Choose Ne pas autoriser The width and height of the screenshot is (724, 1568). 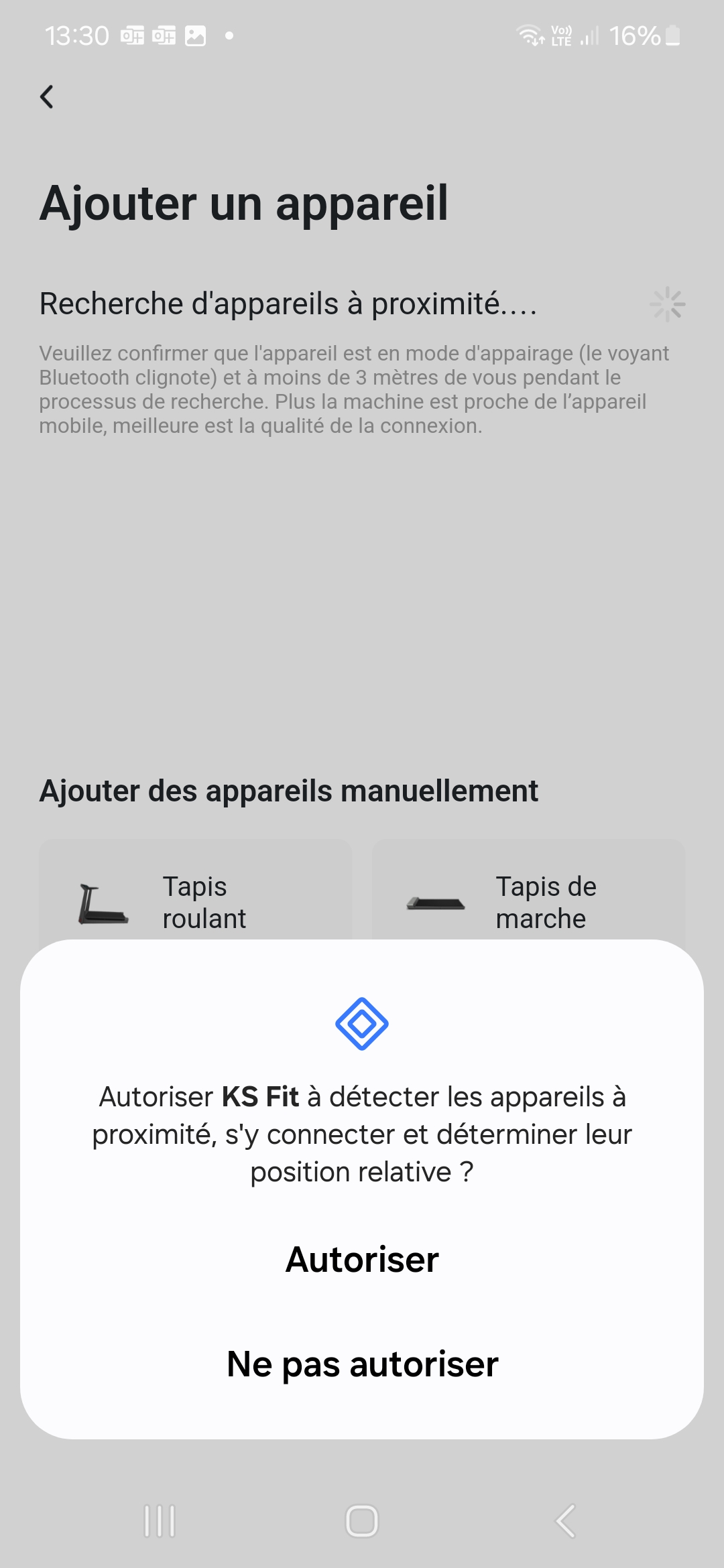pyautogui.click(x=362, y=1364)
